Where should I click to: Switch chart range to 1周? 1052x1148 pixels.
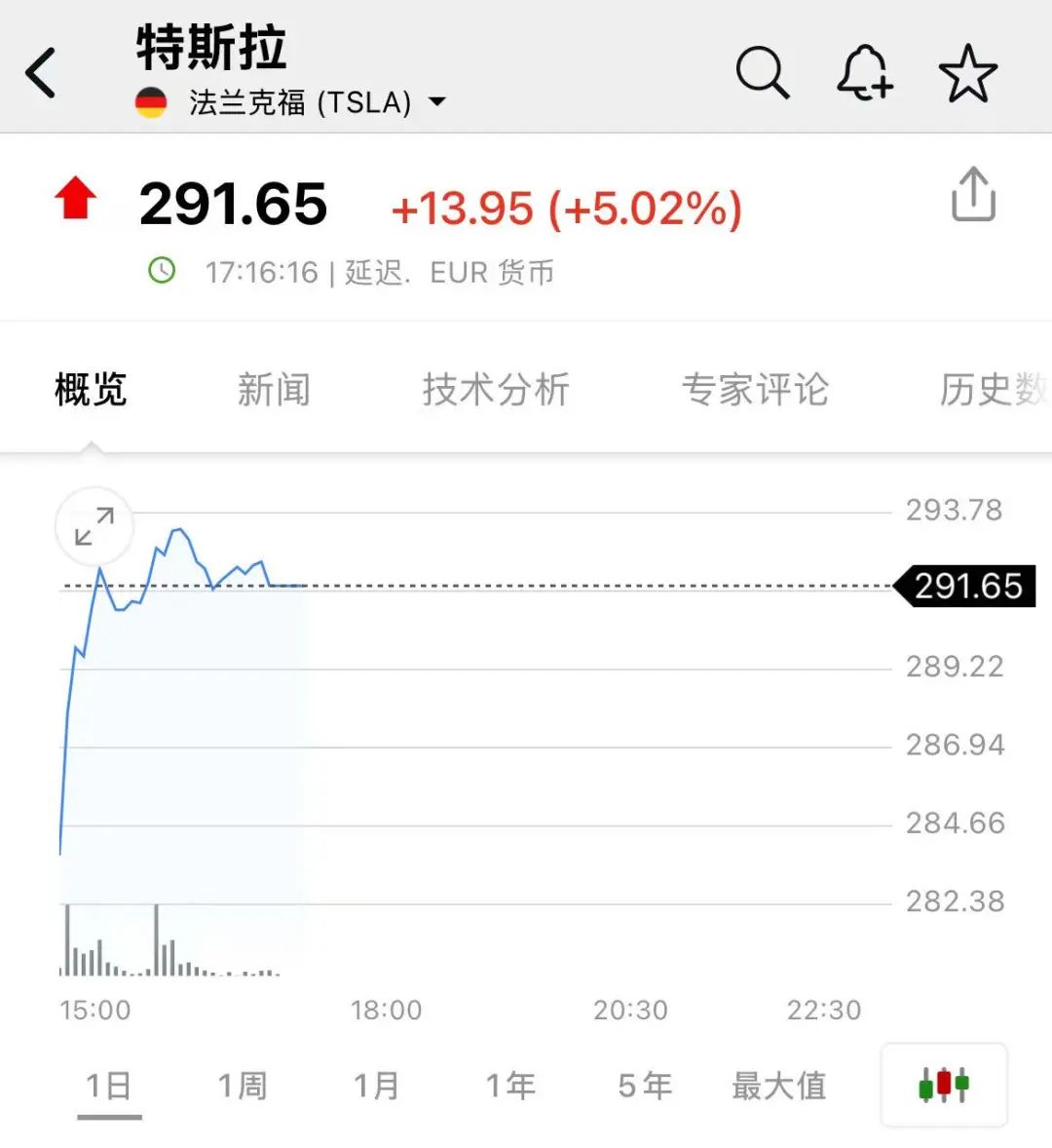coord(242,1086)
